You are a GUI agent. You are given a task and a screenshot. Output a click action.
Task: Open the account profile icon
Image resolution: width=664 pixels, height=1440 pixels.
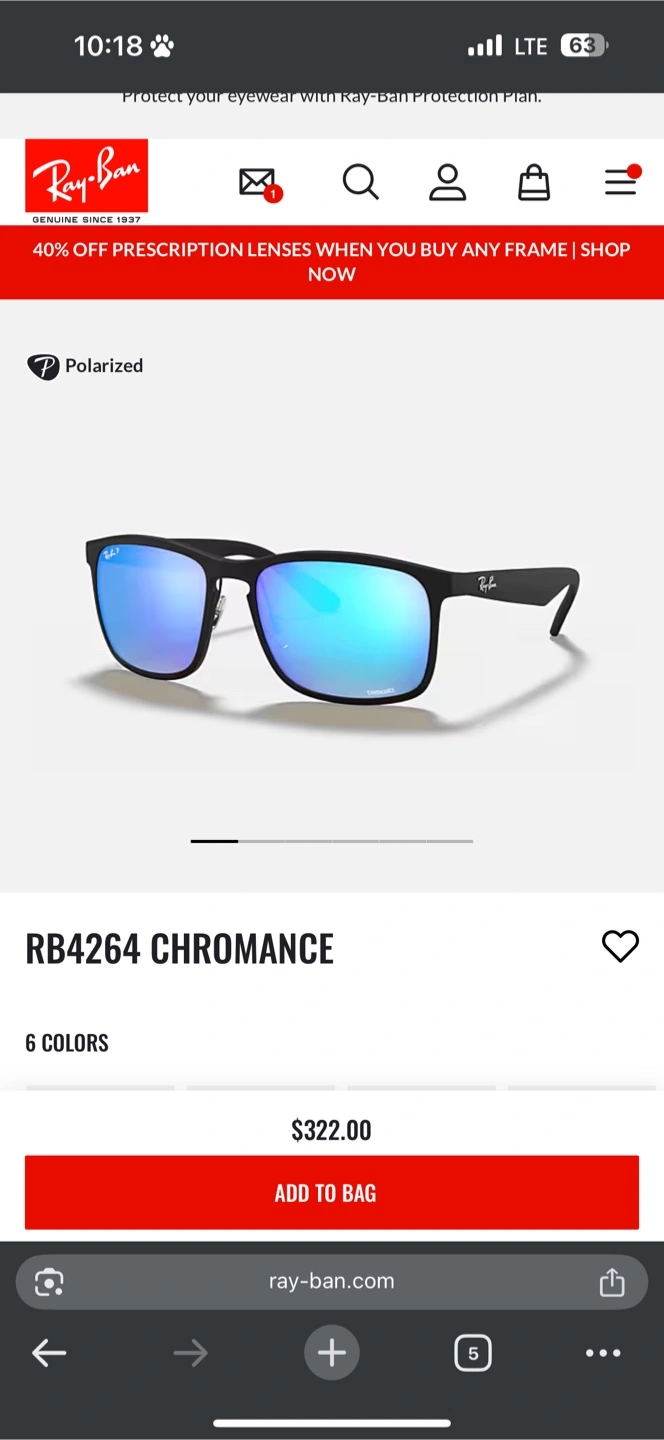447,182
